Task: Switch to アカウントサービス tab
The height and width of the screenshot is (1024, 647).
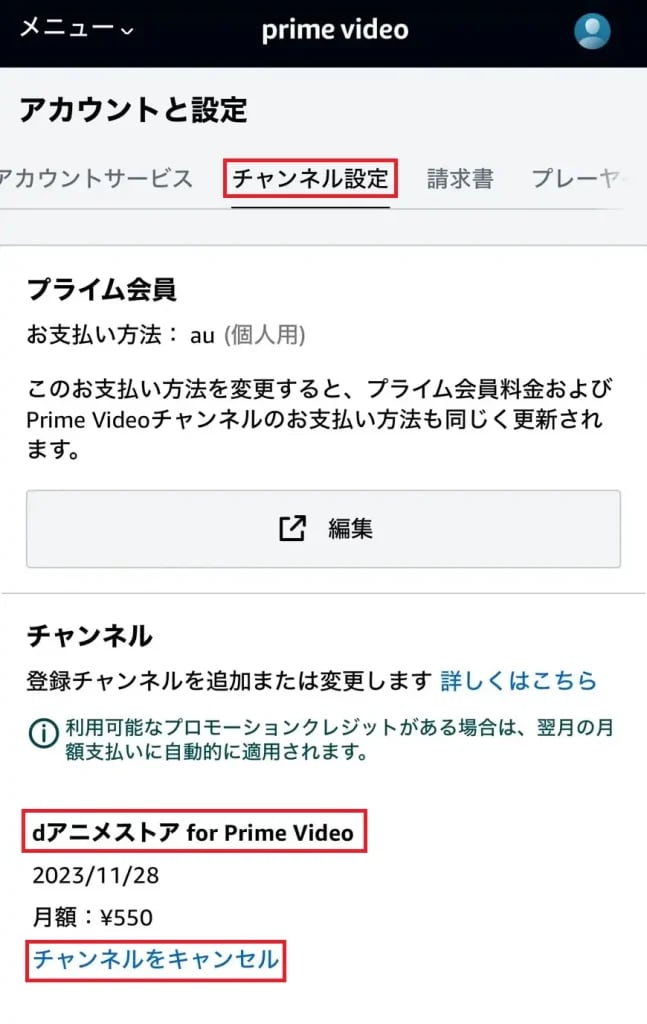Action: [96, 179]
